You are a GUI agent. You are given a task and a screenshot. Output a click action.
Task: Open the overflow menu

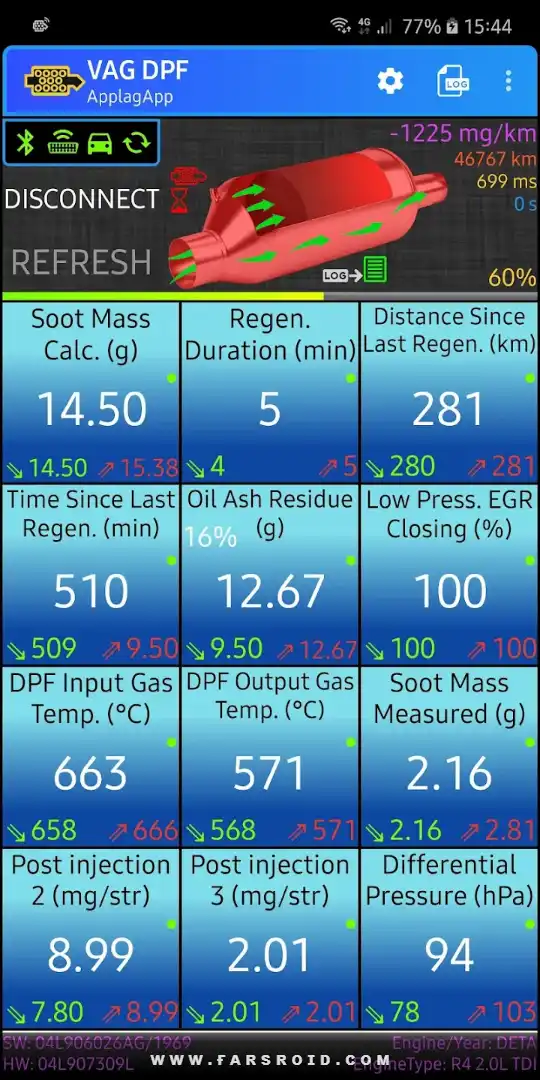(508, 81)
